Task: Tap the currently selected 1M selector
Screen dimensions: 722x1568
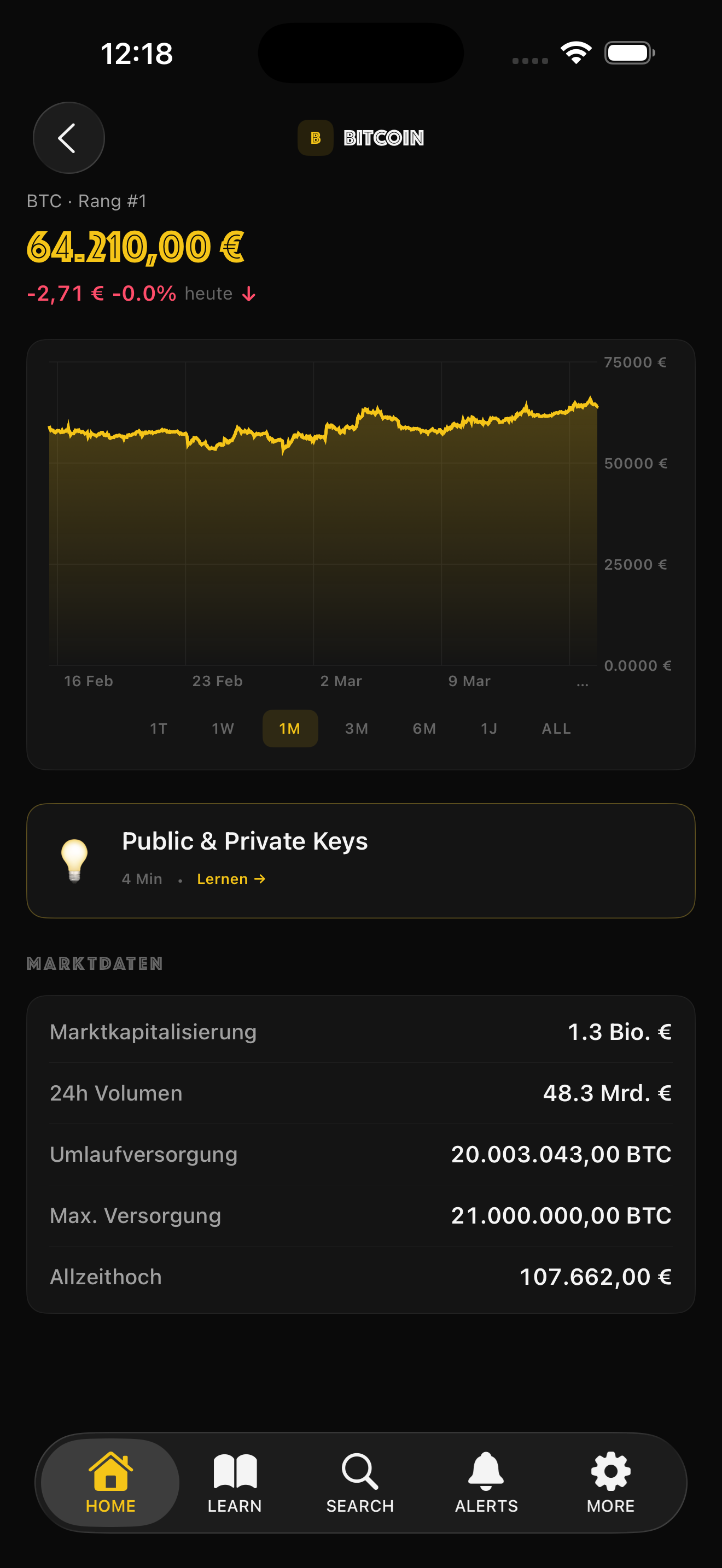Action: [290, 728]
